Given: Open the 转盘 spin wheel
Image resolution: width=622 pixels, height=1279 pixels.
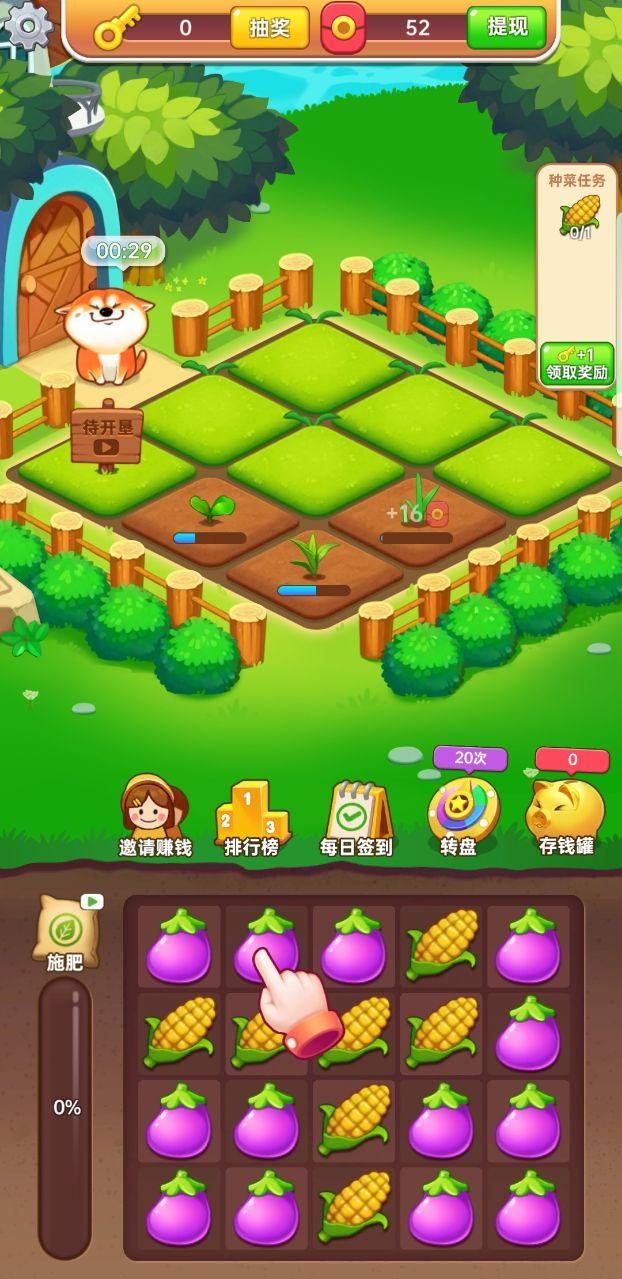Looking at the screenshot, I should tap(462, 812).
